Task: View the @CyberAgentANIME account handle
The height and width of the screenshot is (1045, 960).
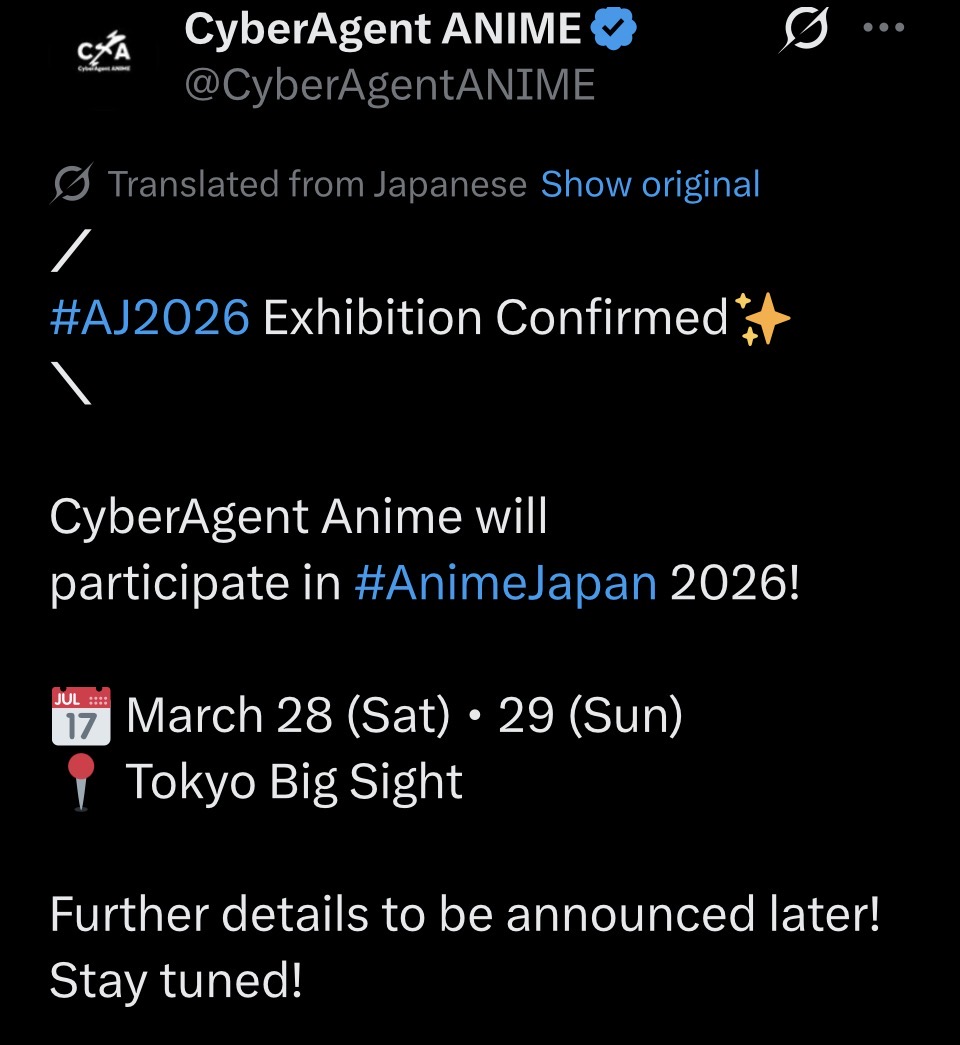Action: tap(390, 86)
